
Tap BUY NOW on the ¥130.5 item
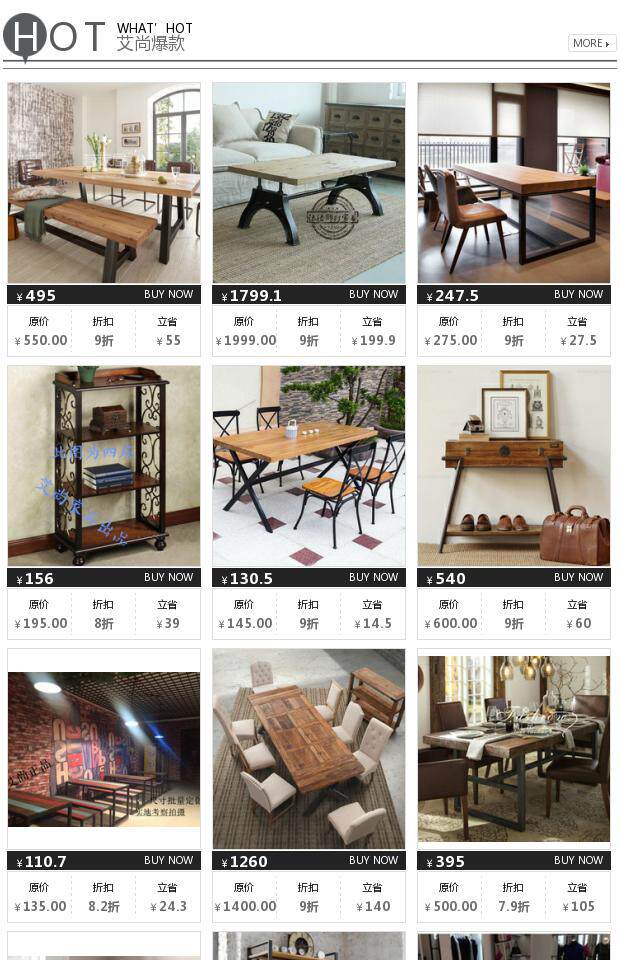point(373,578)
